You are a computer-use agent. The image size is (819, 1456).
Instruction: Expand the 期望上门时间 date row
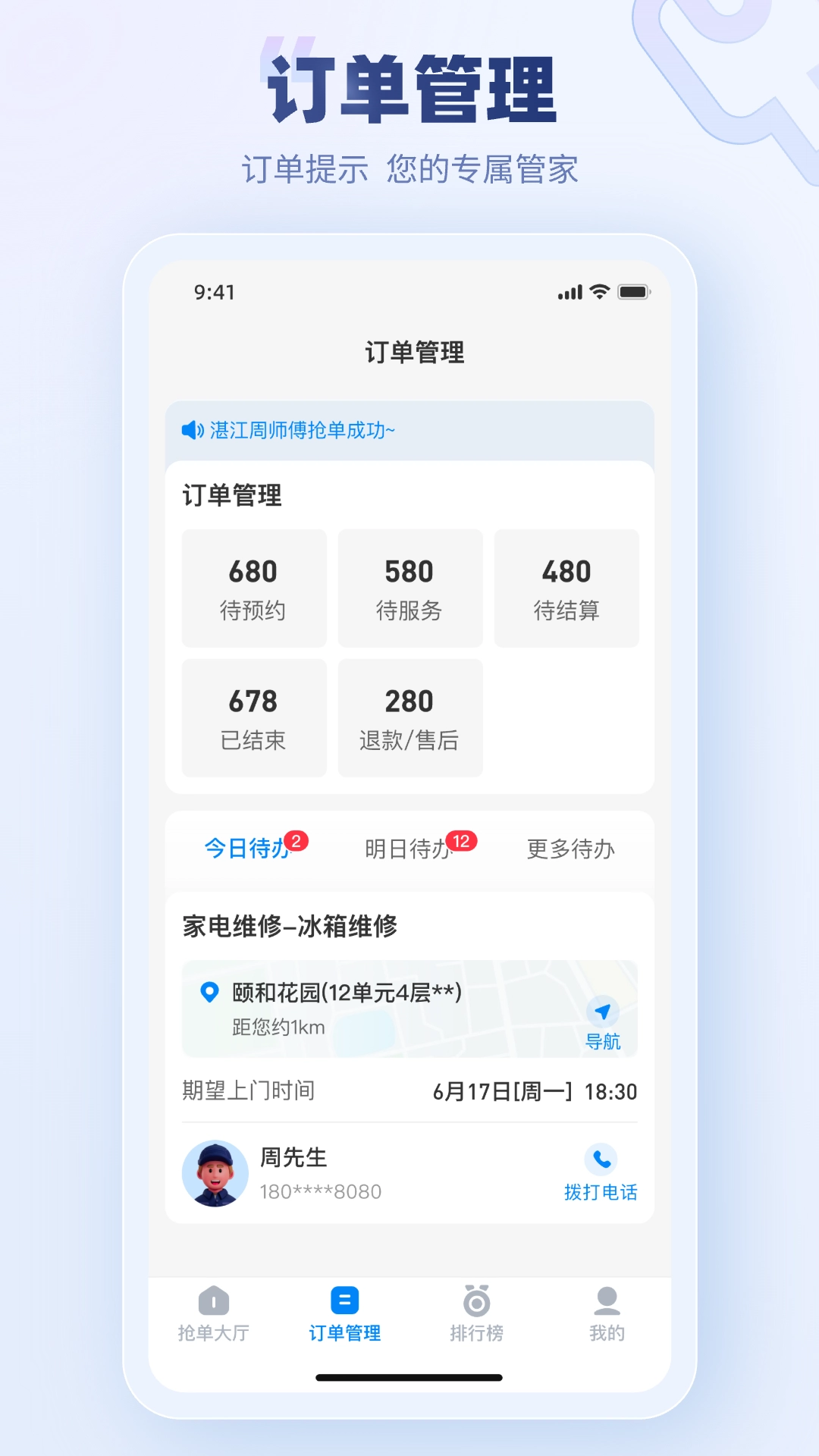click(409, 1092)
